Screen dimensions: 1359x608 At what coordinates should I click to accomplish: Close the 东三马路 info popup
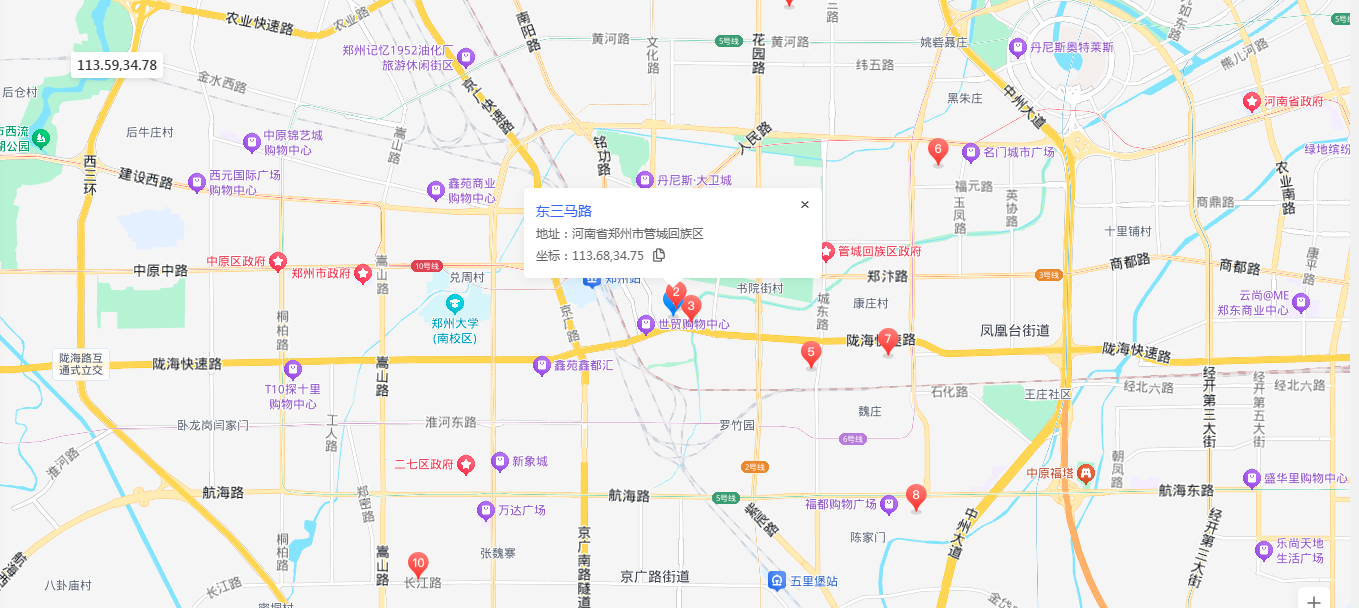(x=804, y=205)
